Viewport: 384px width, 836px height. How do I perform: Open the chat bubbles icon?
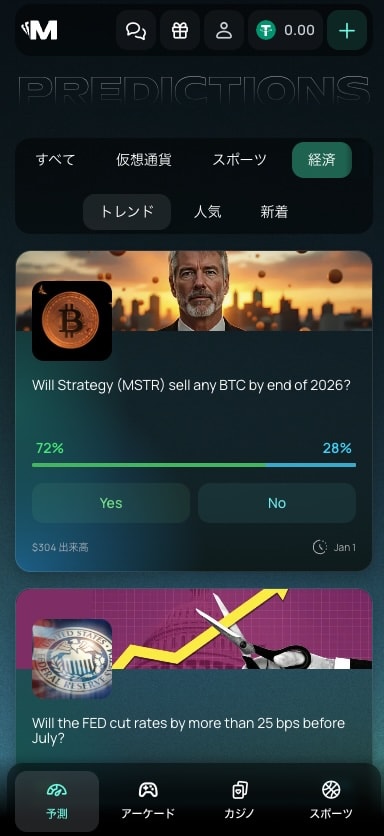(x=135, y=30)
